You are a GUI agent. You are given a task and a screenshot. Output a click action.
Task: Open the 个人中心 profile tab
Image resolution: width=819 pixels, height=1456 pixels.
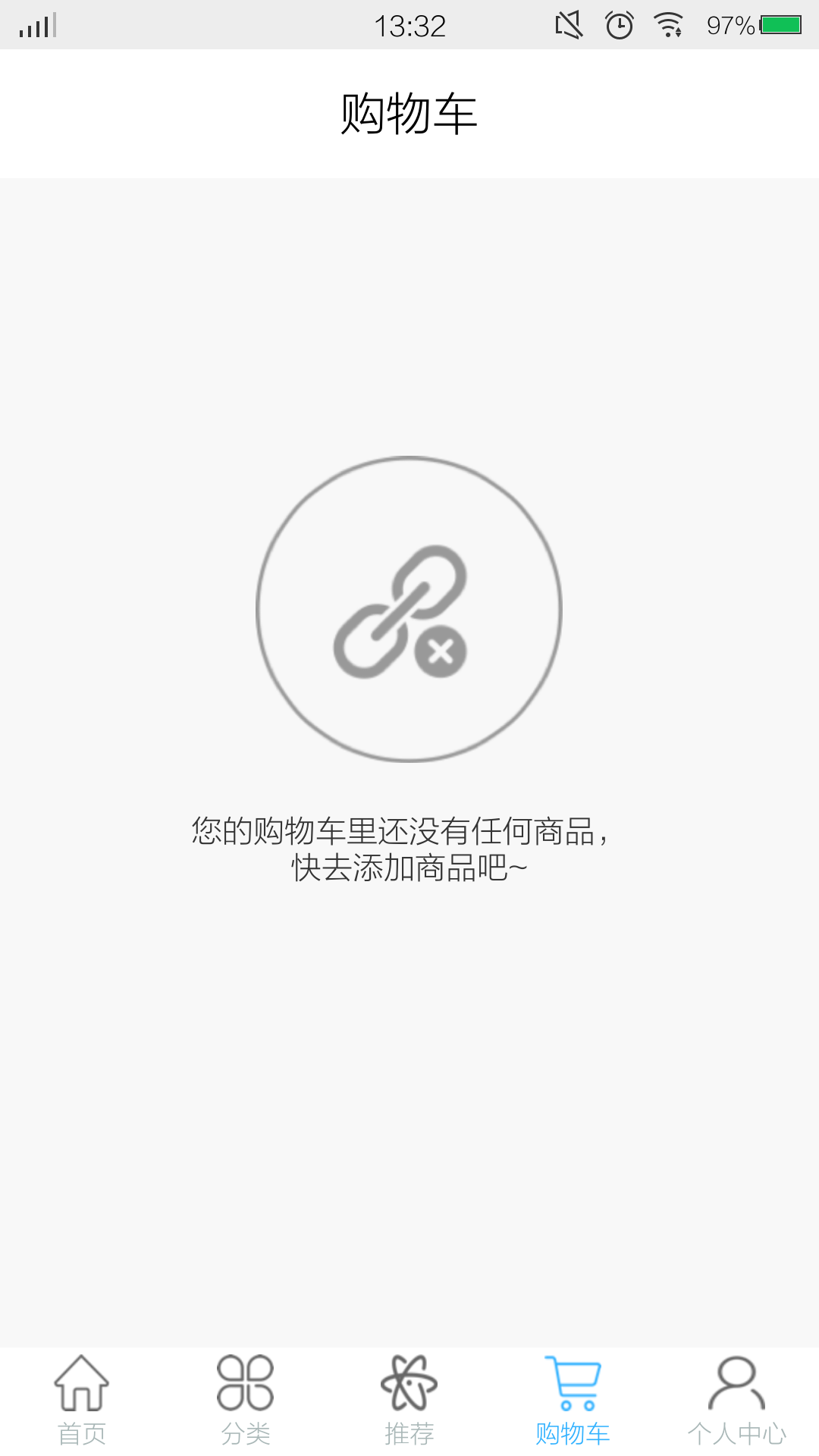coord(736,1400)
